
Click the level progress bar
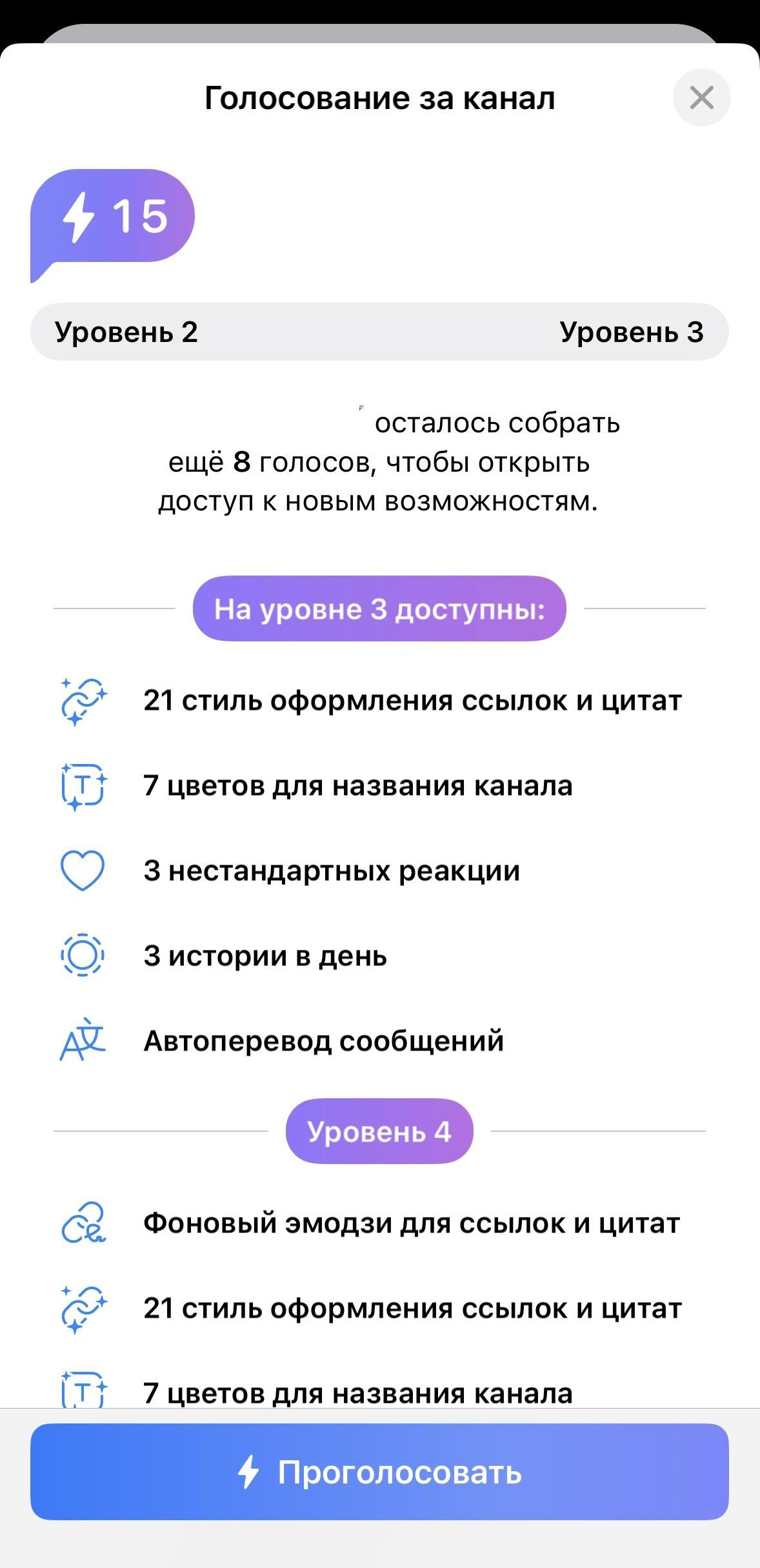[379, 331]
